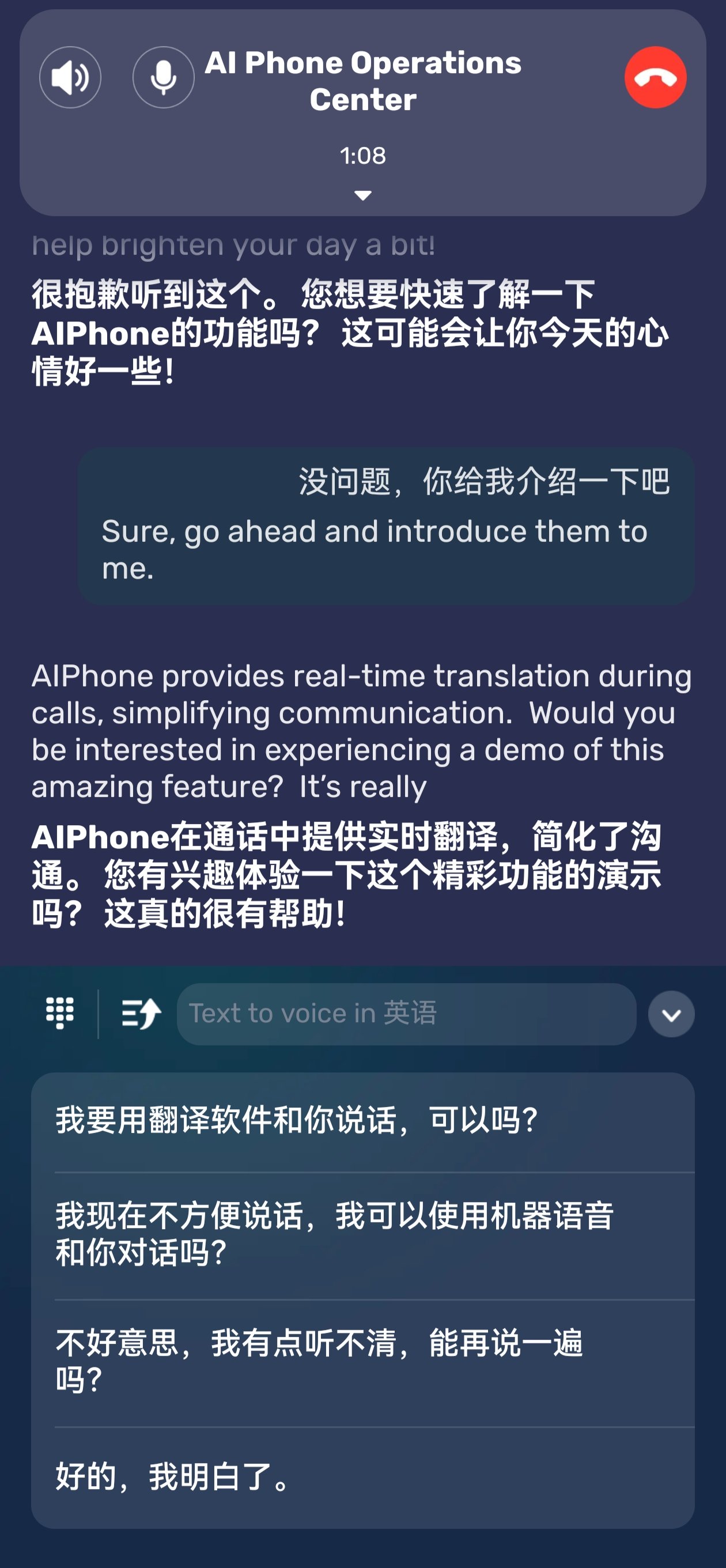Mute the microphone
The image size is (726, 1568).
tap(163, 77)
